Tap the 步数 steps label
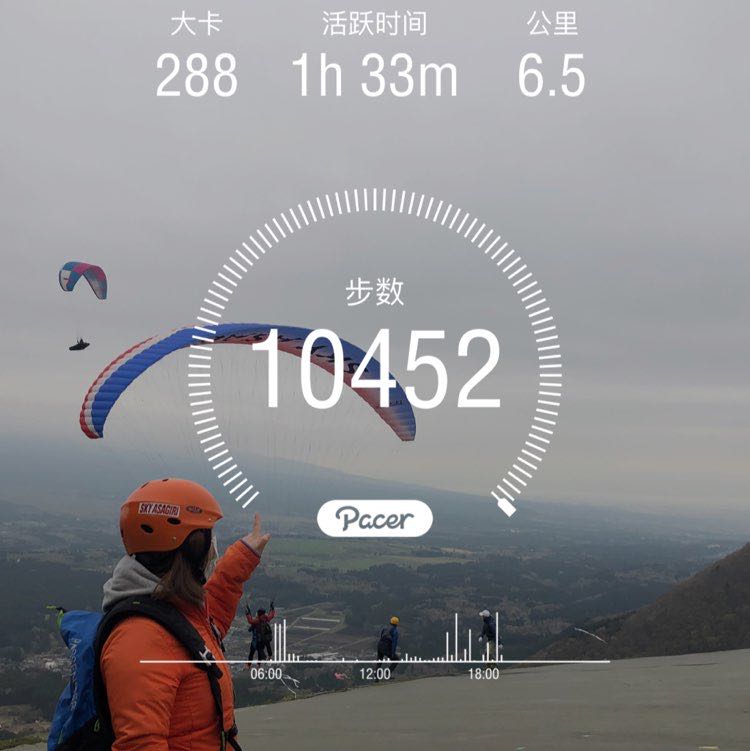The width and height of the screenshot is (750, 751). (375, 293)
